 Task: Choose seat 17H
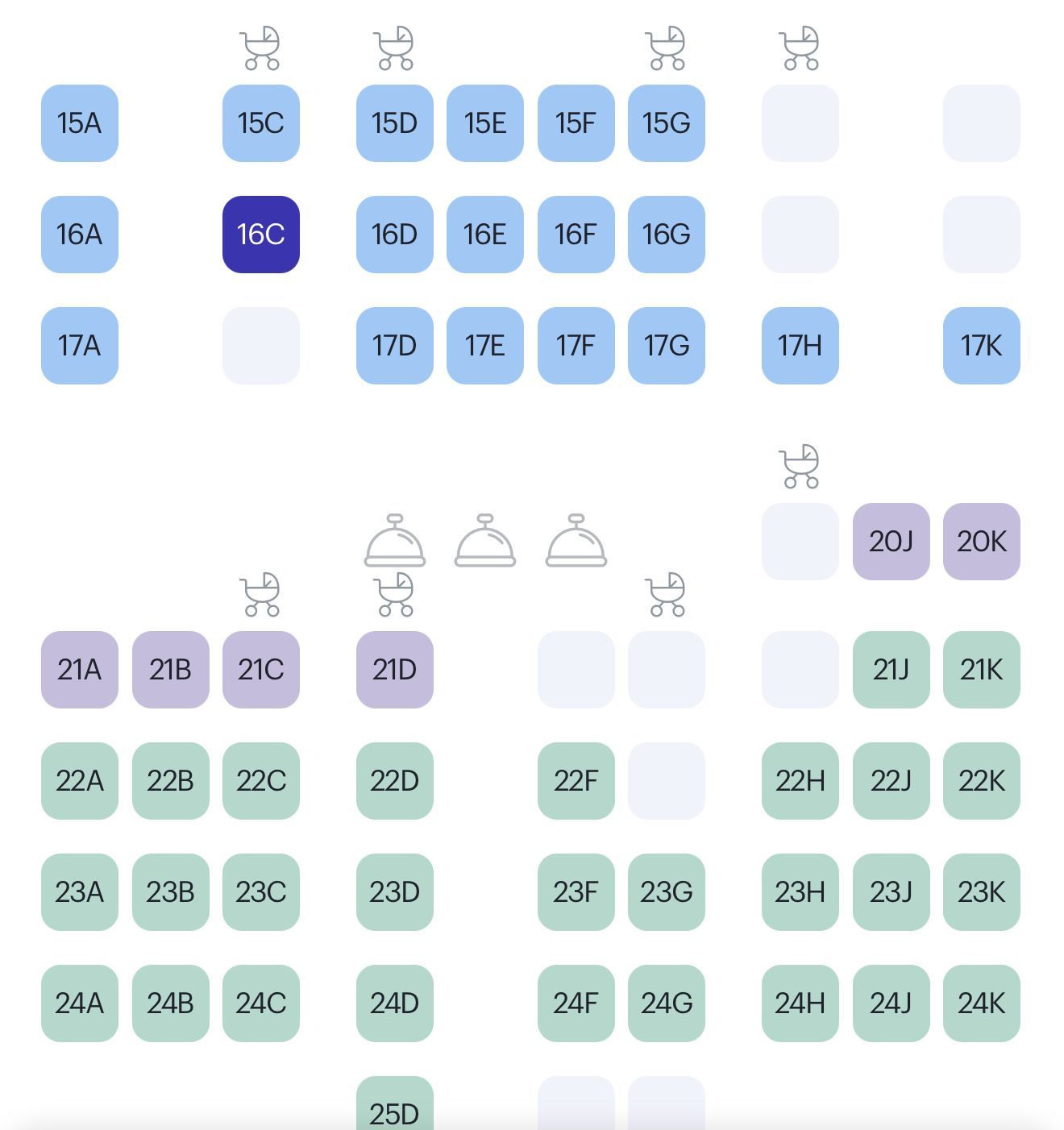(x=800, y=346)
